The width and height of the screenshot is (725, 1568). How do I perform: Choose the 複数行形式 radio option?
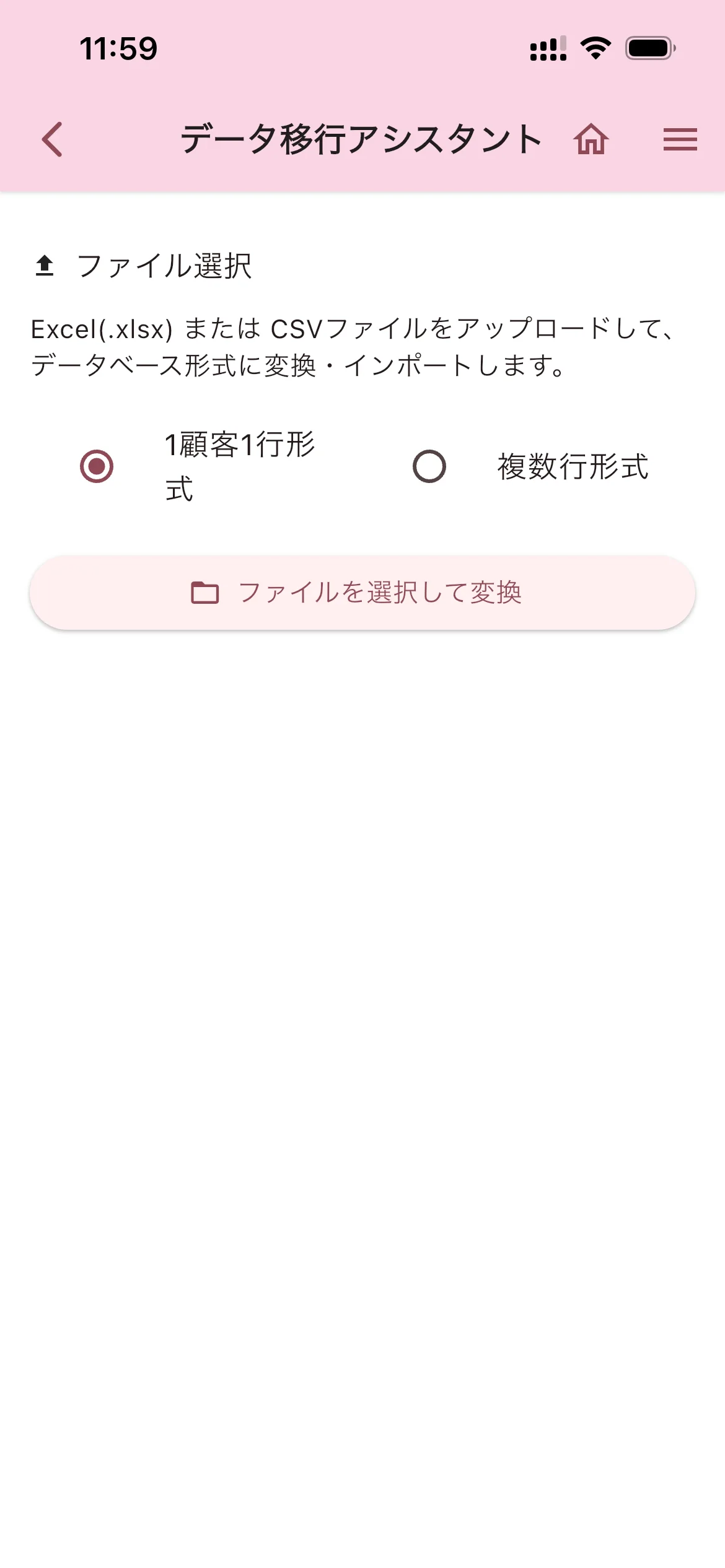[x=429, y=466]
